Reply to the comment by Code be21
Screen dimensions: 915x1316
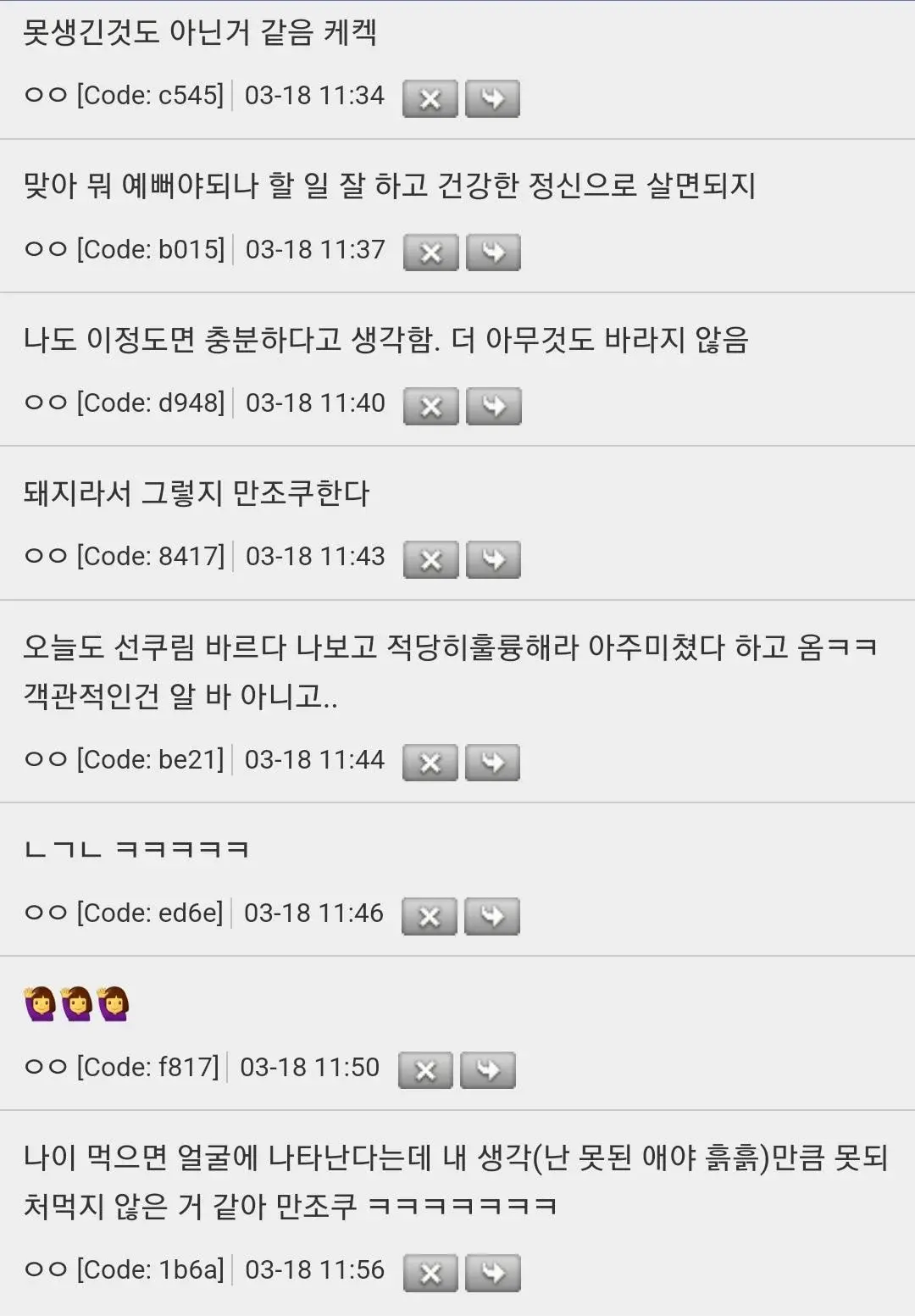(x=492, y=763)
